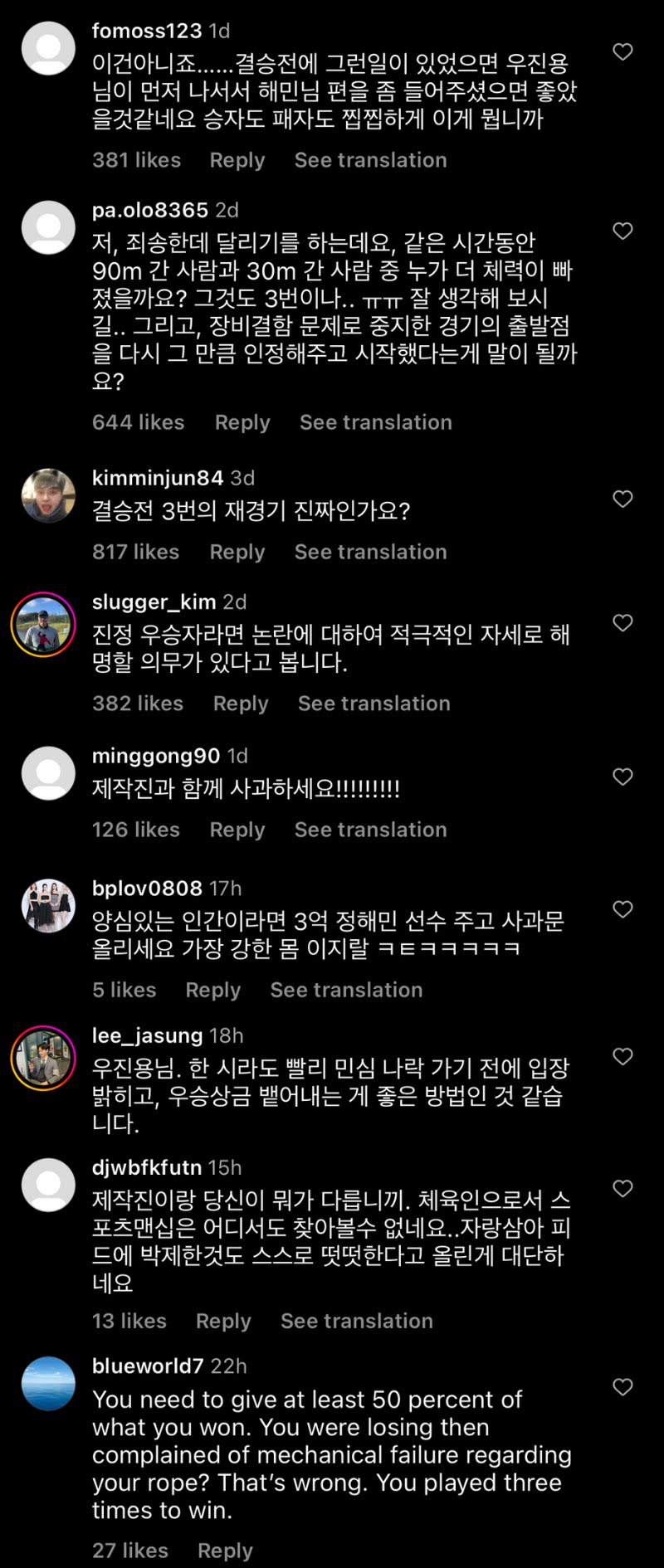Like the comment by fomoss123
This screenshot has width=664, height=1568.
622,52
